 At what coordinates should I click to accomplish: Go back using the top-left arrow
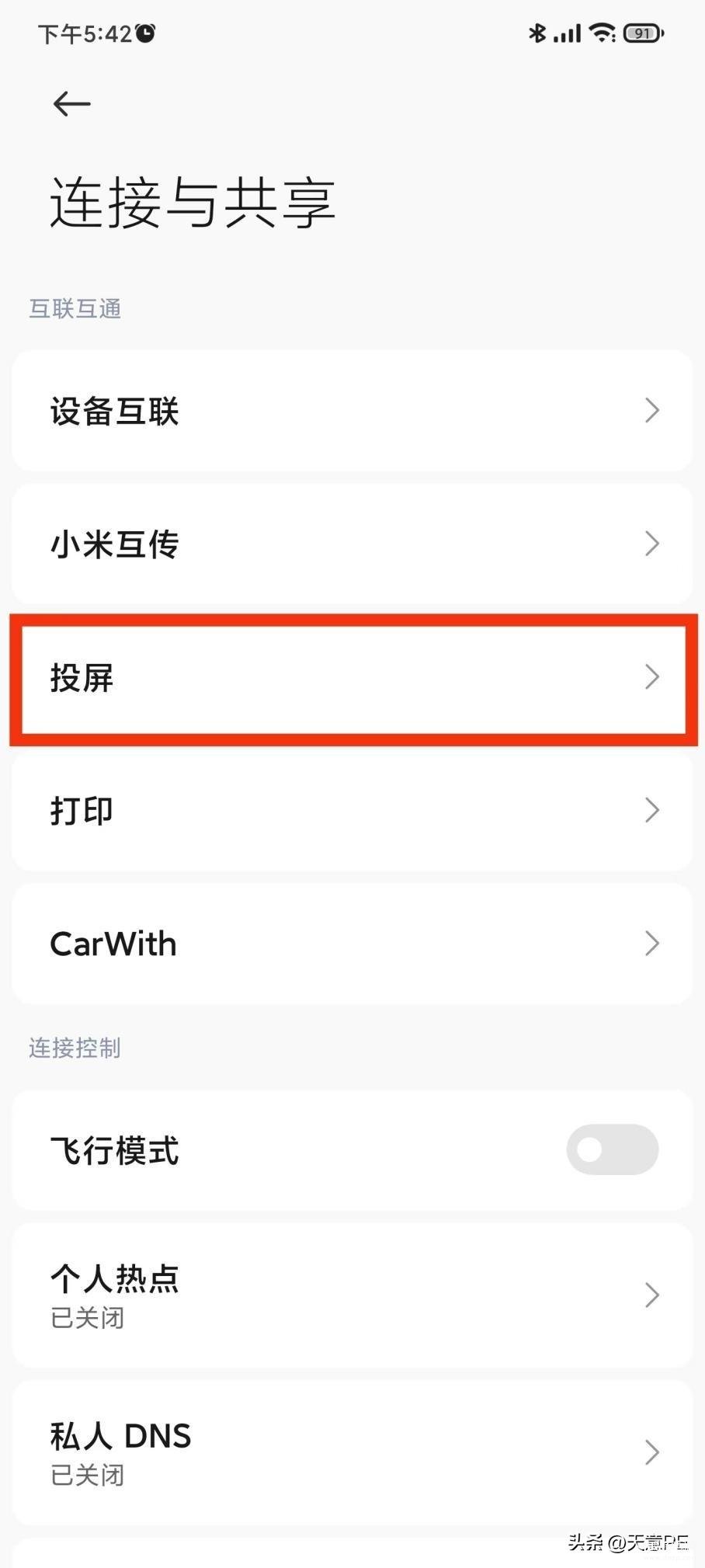click(71, 103)
